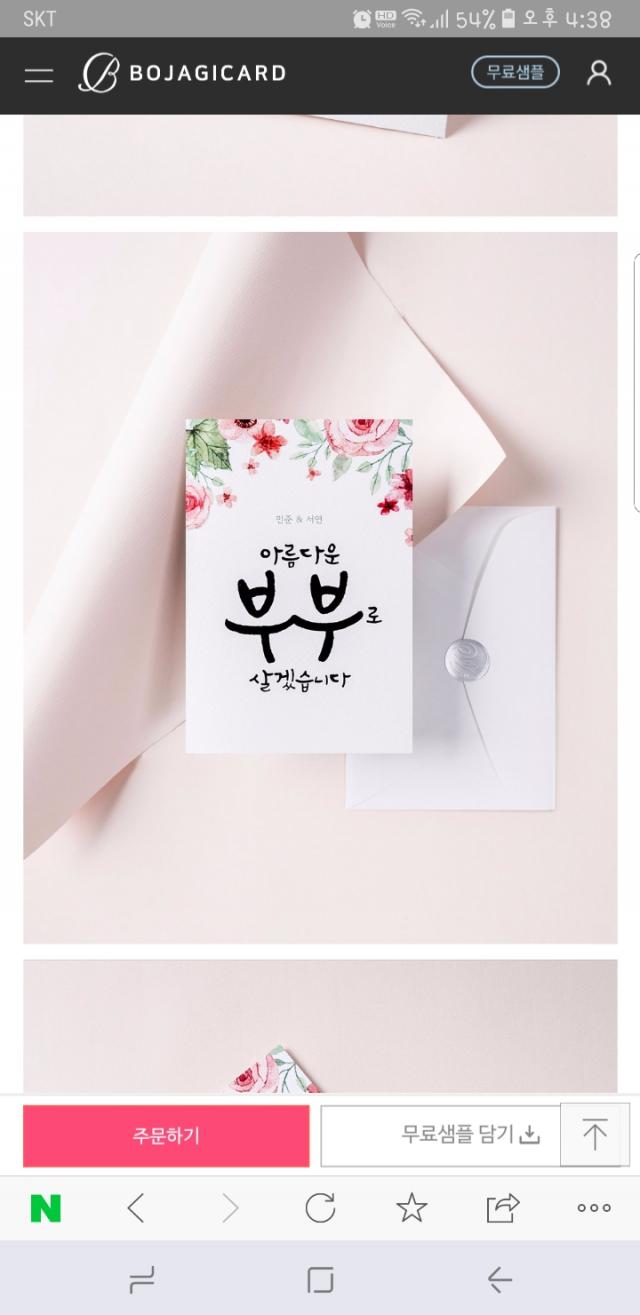
Task: Tap the 주문하기 order button
Action: pyautogui.click(x=166, y=1136)
